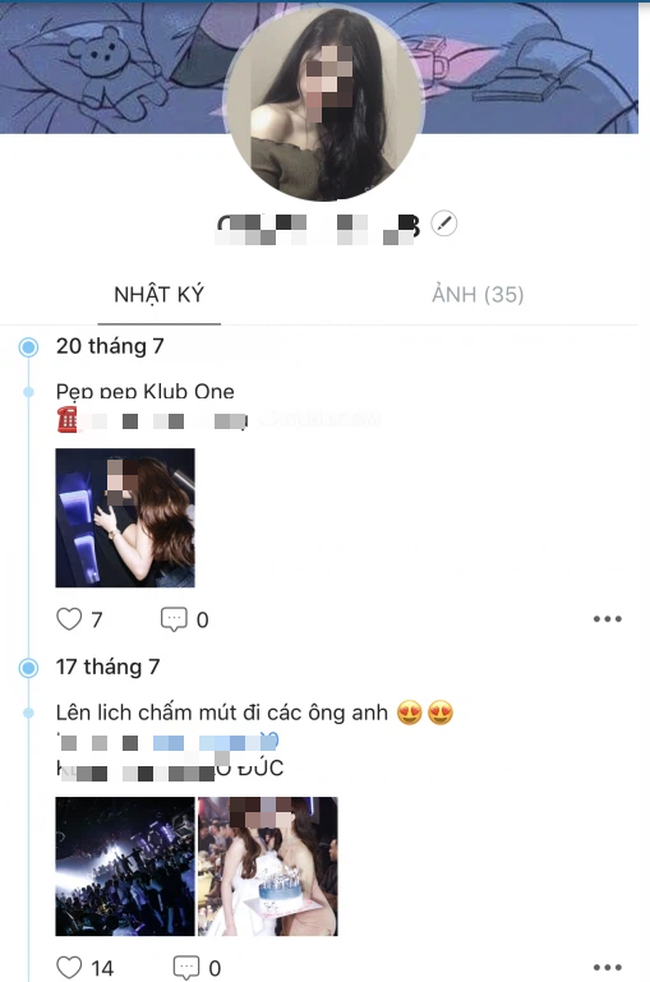Open the photo in the 20 tháng 7 post
The width and height of the screenshot is (650, 982).
click(x=125, y=518)
